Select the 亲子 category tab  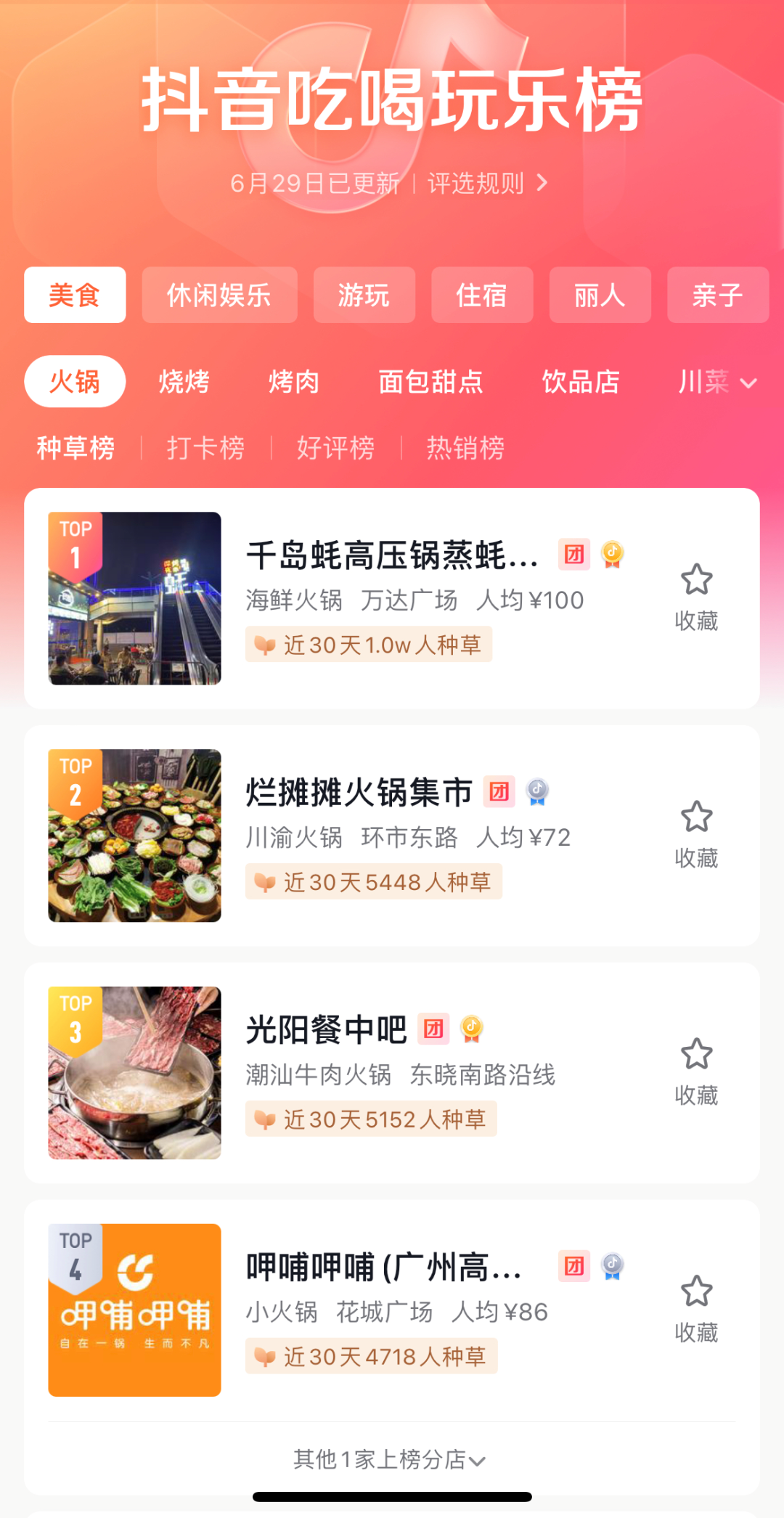click(x=717, y=295)
